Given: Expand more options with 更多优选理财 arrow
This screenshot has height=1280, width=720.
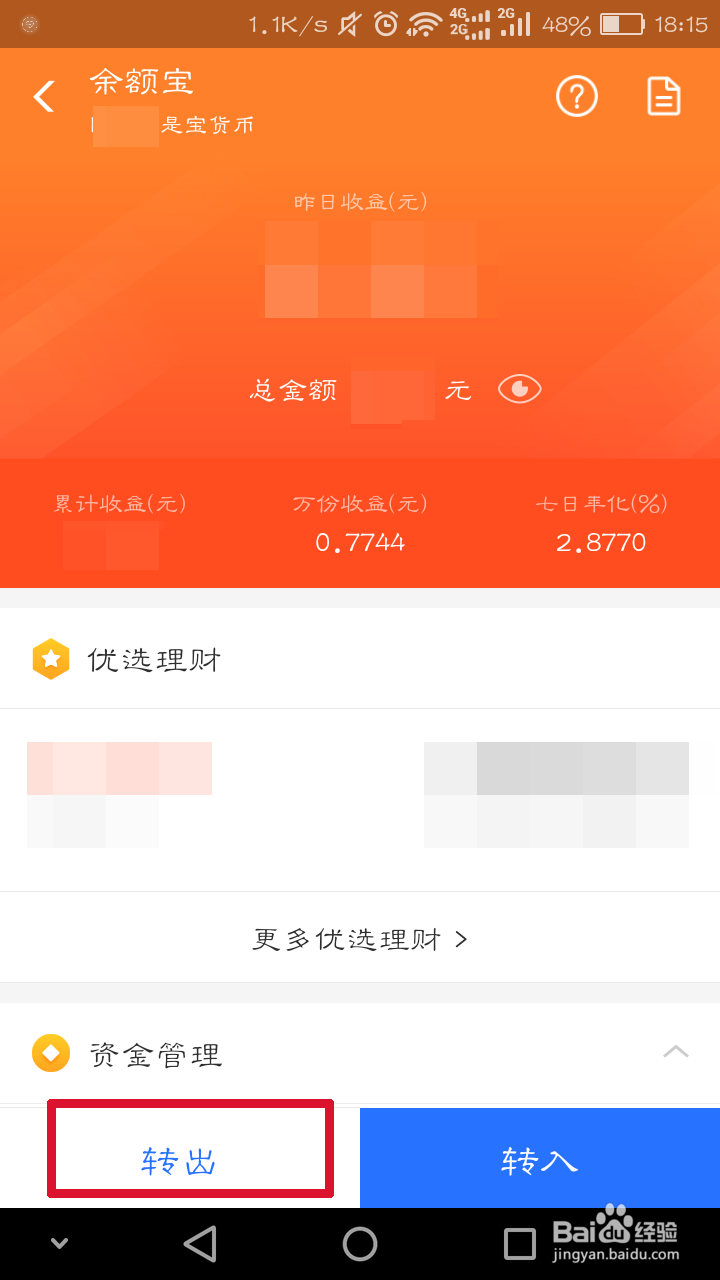Looking at the screenshot, I should click(x=460, y=938).
